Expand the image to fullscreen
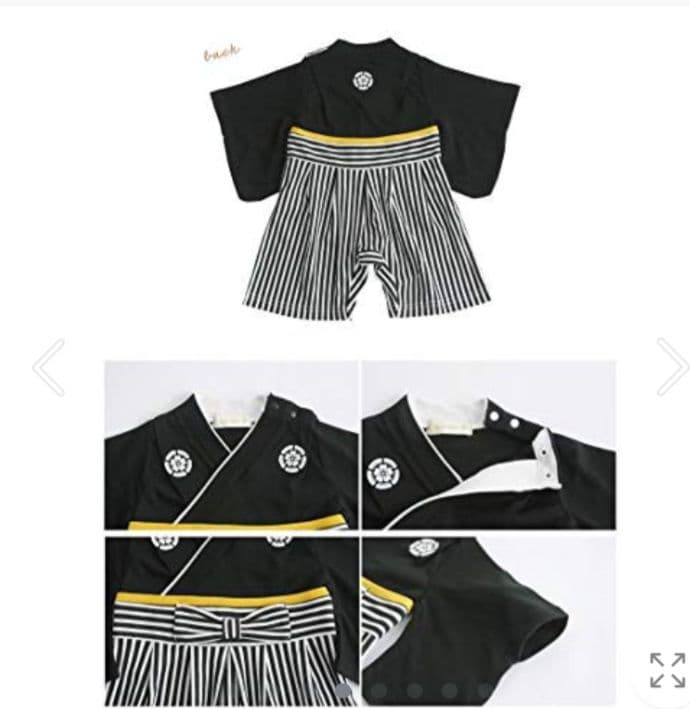Screen dimensions: 690x709 click(x=666, y=670)
